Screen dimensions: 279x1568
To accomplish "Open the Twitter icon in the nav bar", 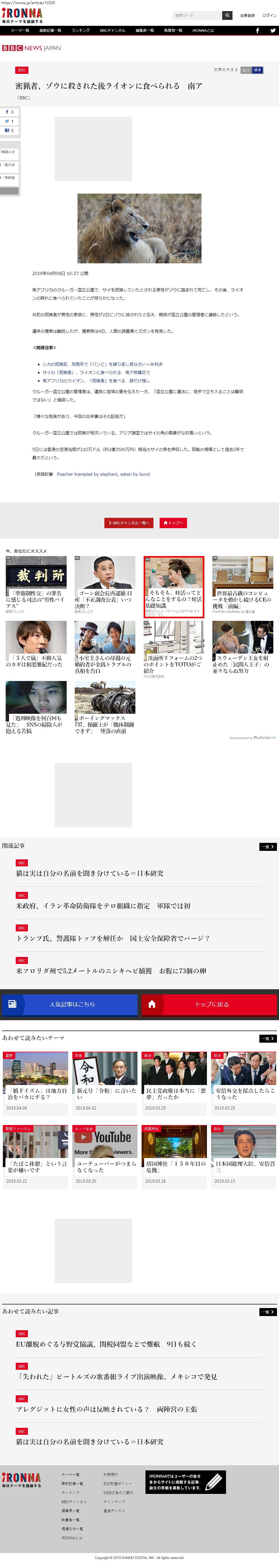I will 272,30.
